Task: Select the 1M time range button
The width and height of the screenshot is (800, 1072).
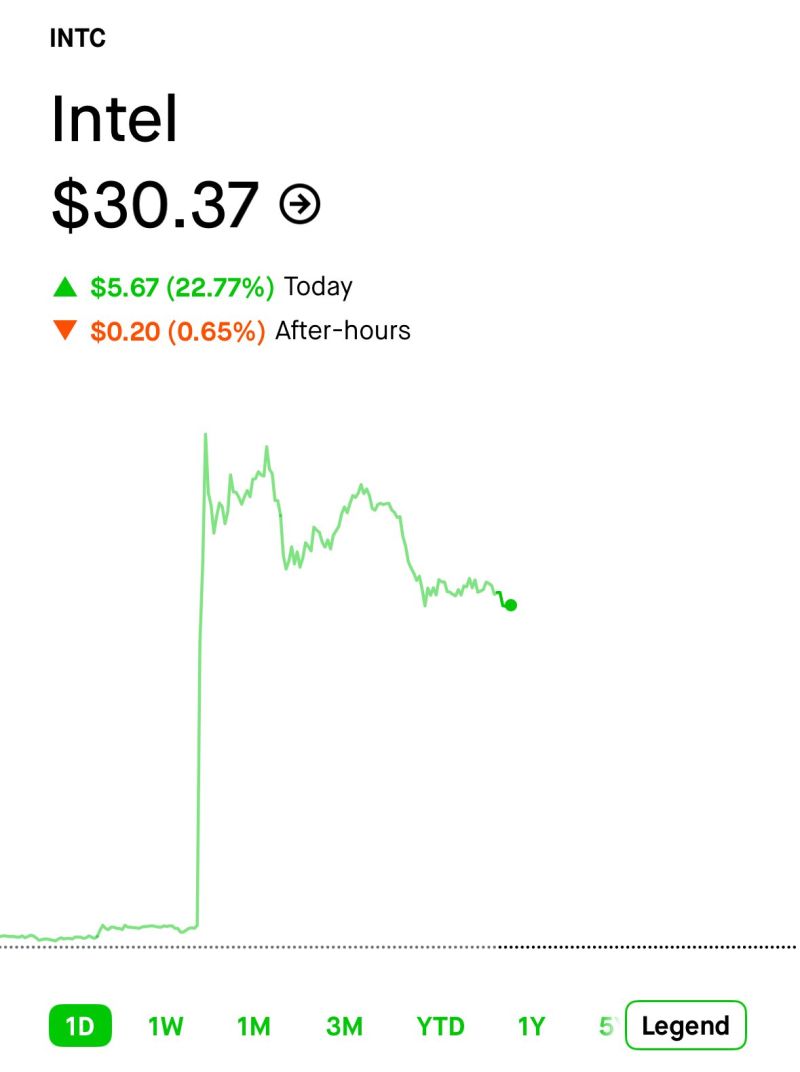Action: 255,1025
